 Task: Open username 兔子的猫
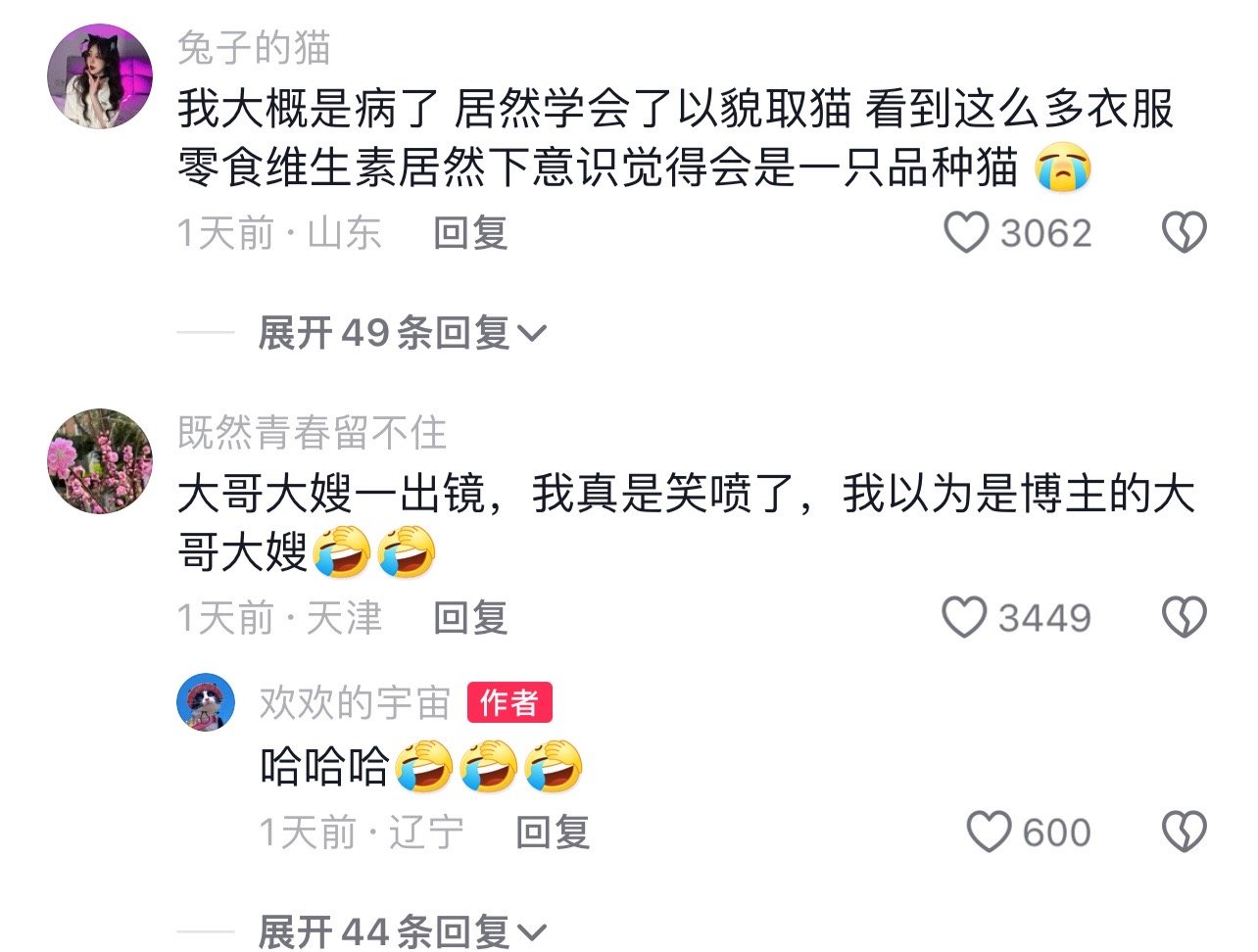254,47
